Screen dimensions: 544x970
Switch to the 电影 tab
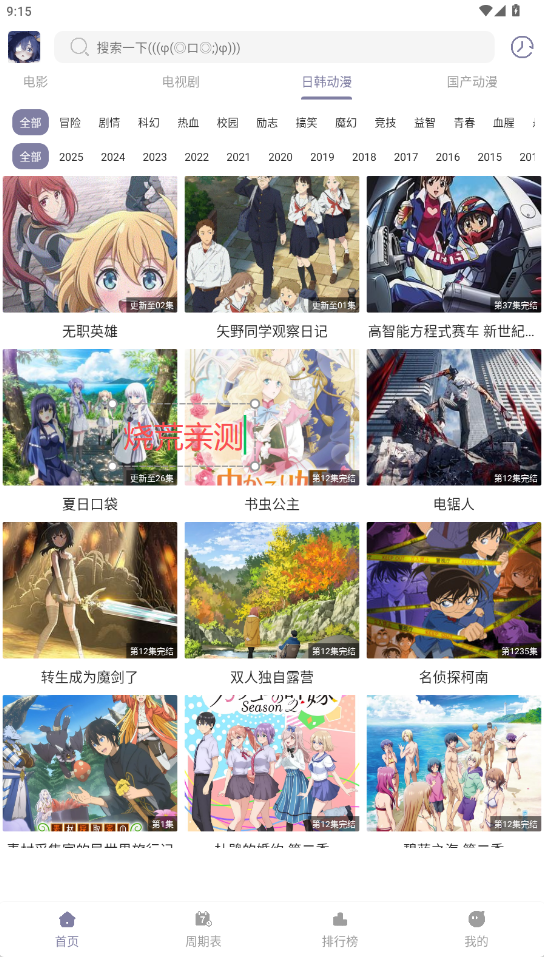(x=35, y=82)
